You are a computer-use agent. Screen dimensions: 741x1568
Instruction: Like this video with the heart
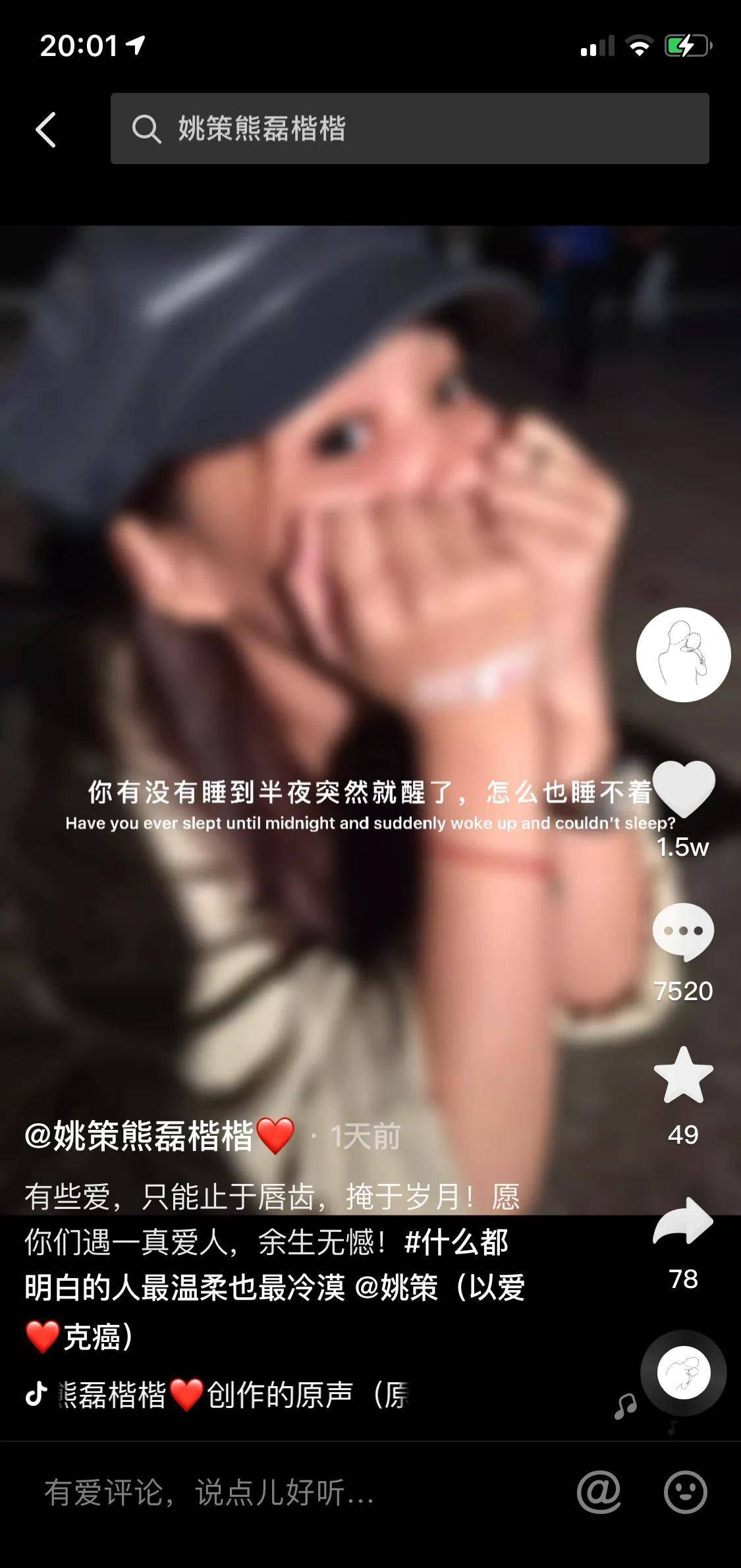[684, 789]
